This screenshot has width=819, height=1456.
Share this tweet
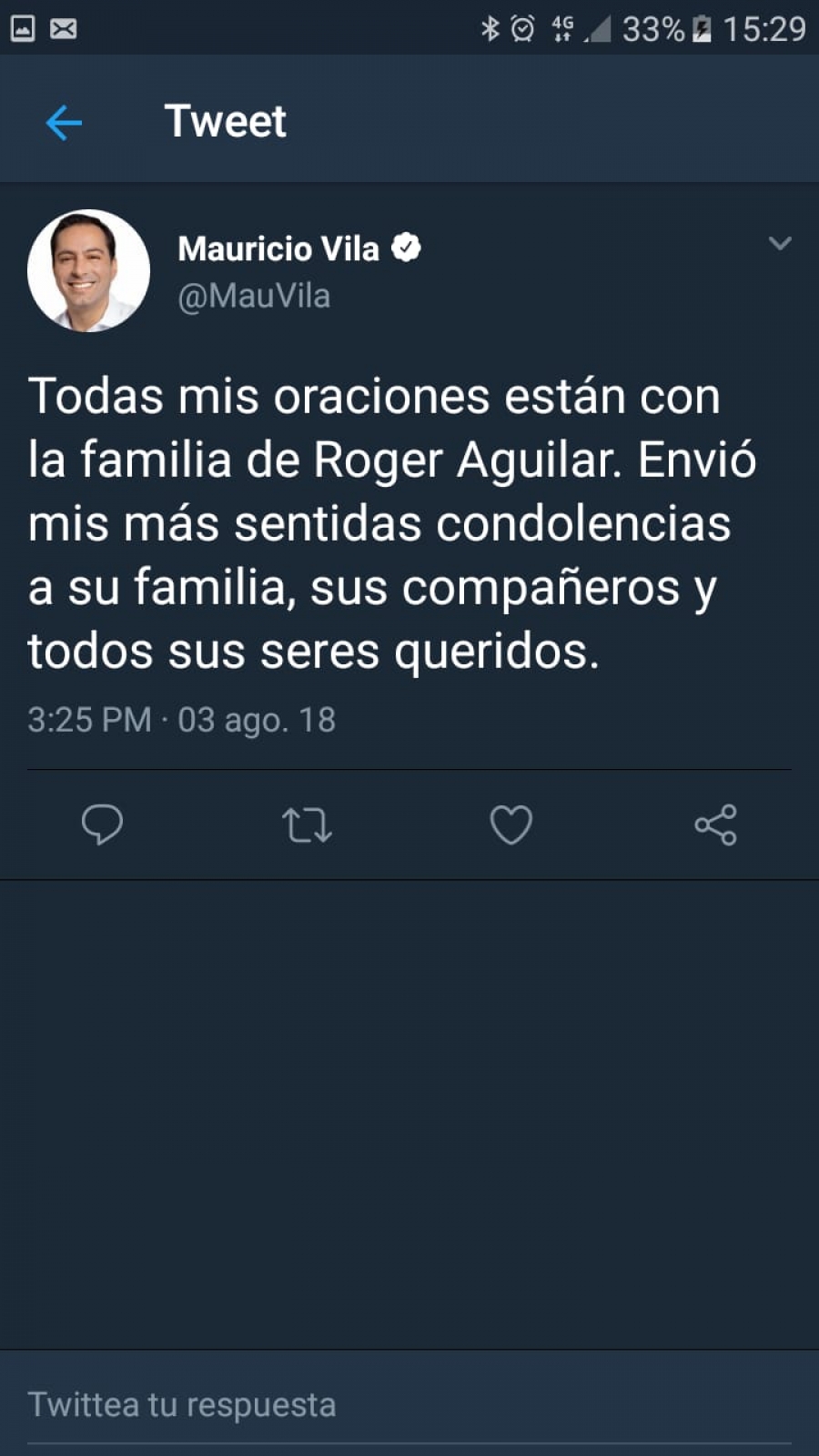(x=715, y=824)
